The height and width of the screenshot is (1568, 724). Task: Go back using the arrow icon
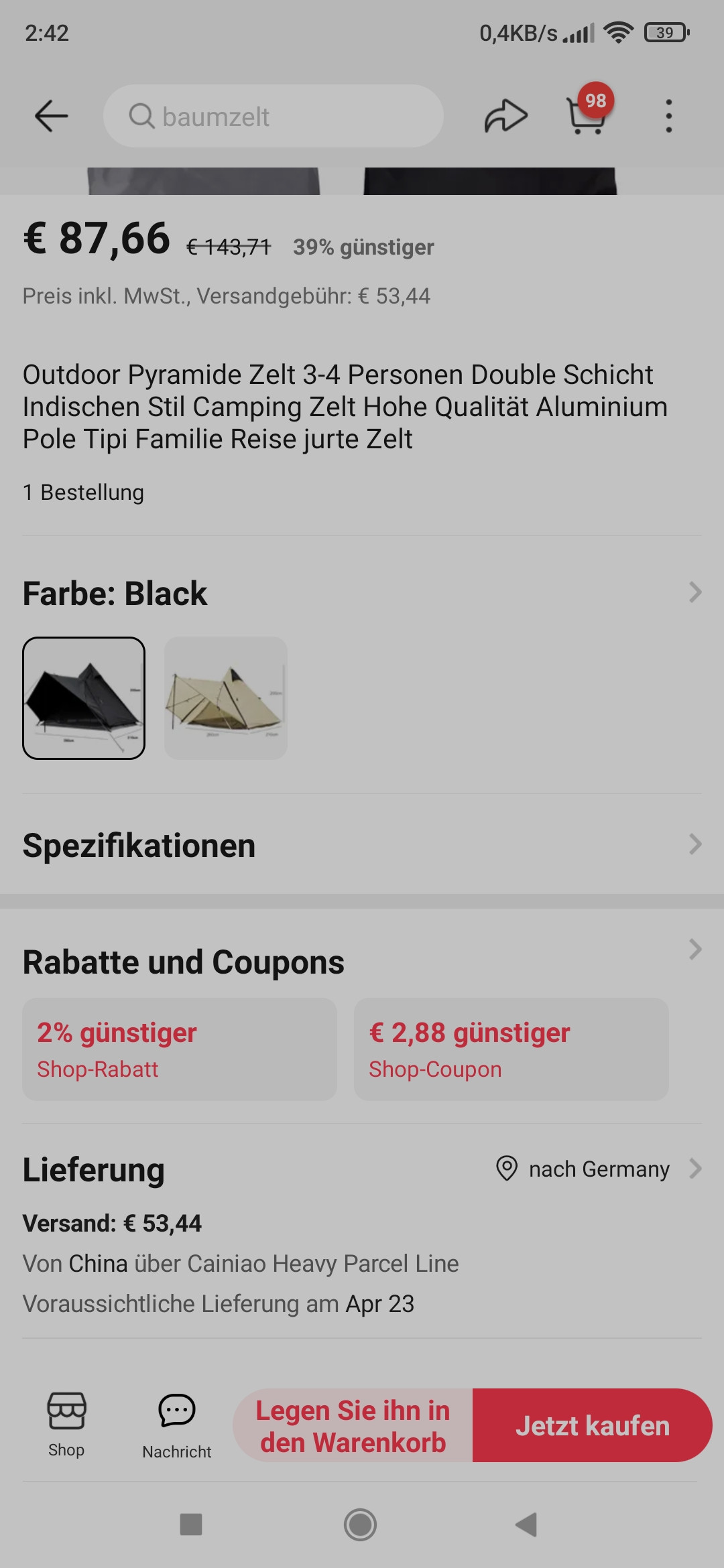51,116
